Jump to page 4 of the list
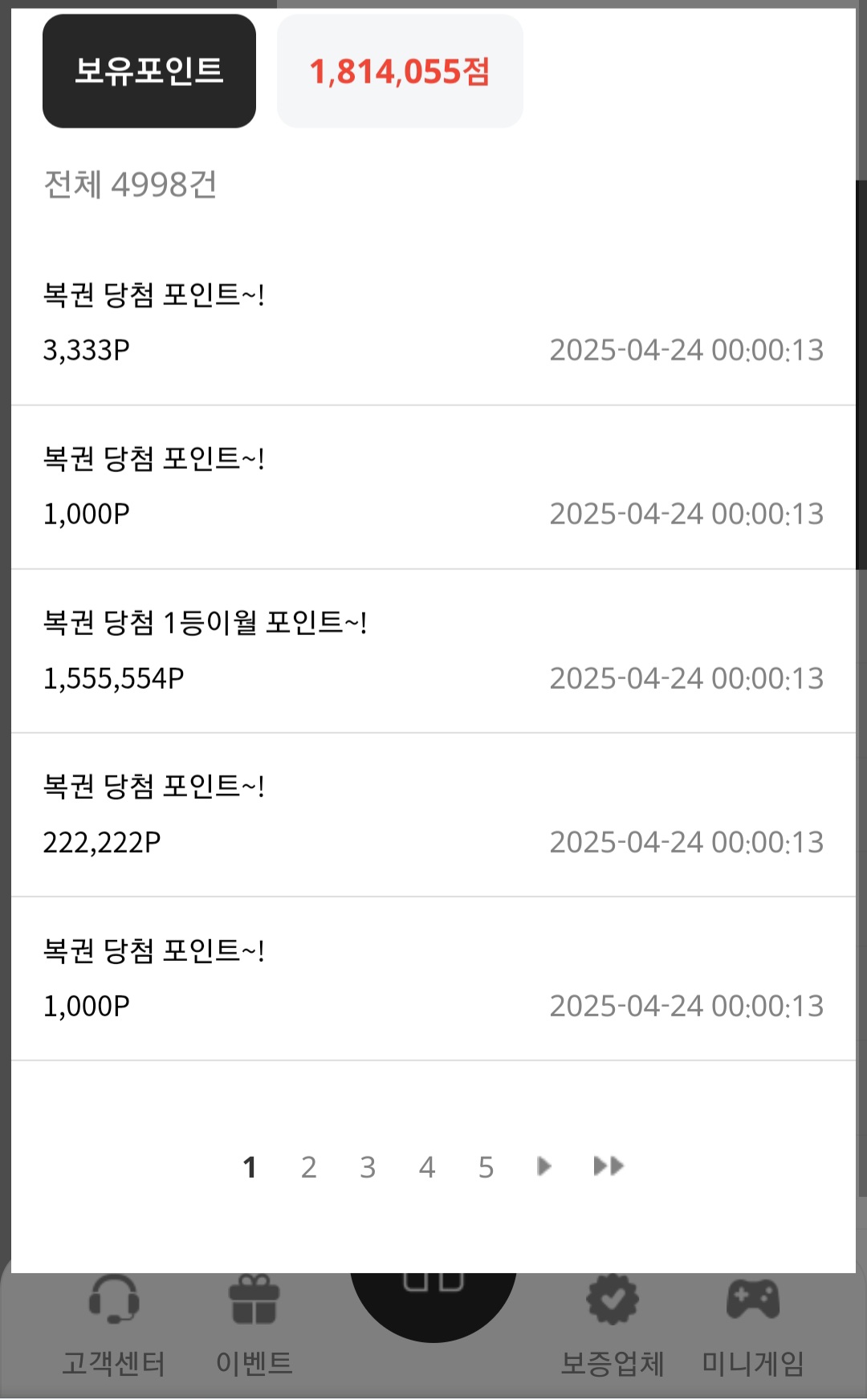 point(427,1167)
